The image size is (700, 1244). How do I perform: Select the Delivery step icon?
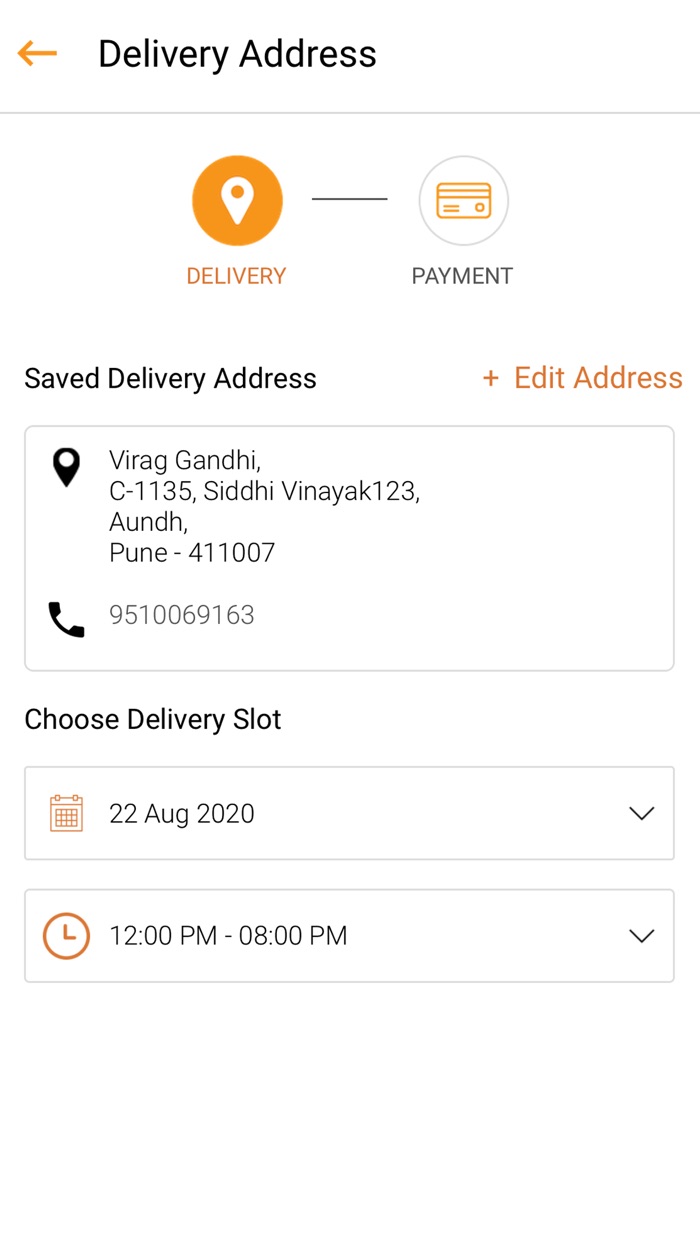point(237,201)
